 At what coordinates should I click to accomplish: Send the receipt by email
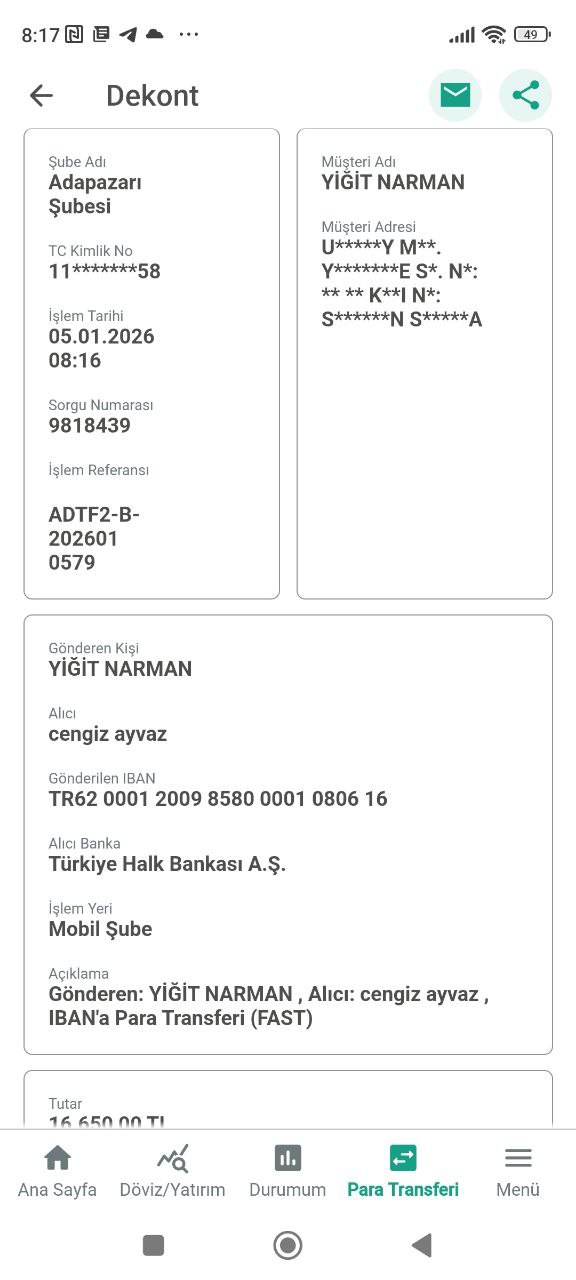pyautogui.click(x=455, y=95)
